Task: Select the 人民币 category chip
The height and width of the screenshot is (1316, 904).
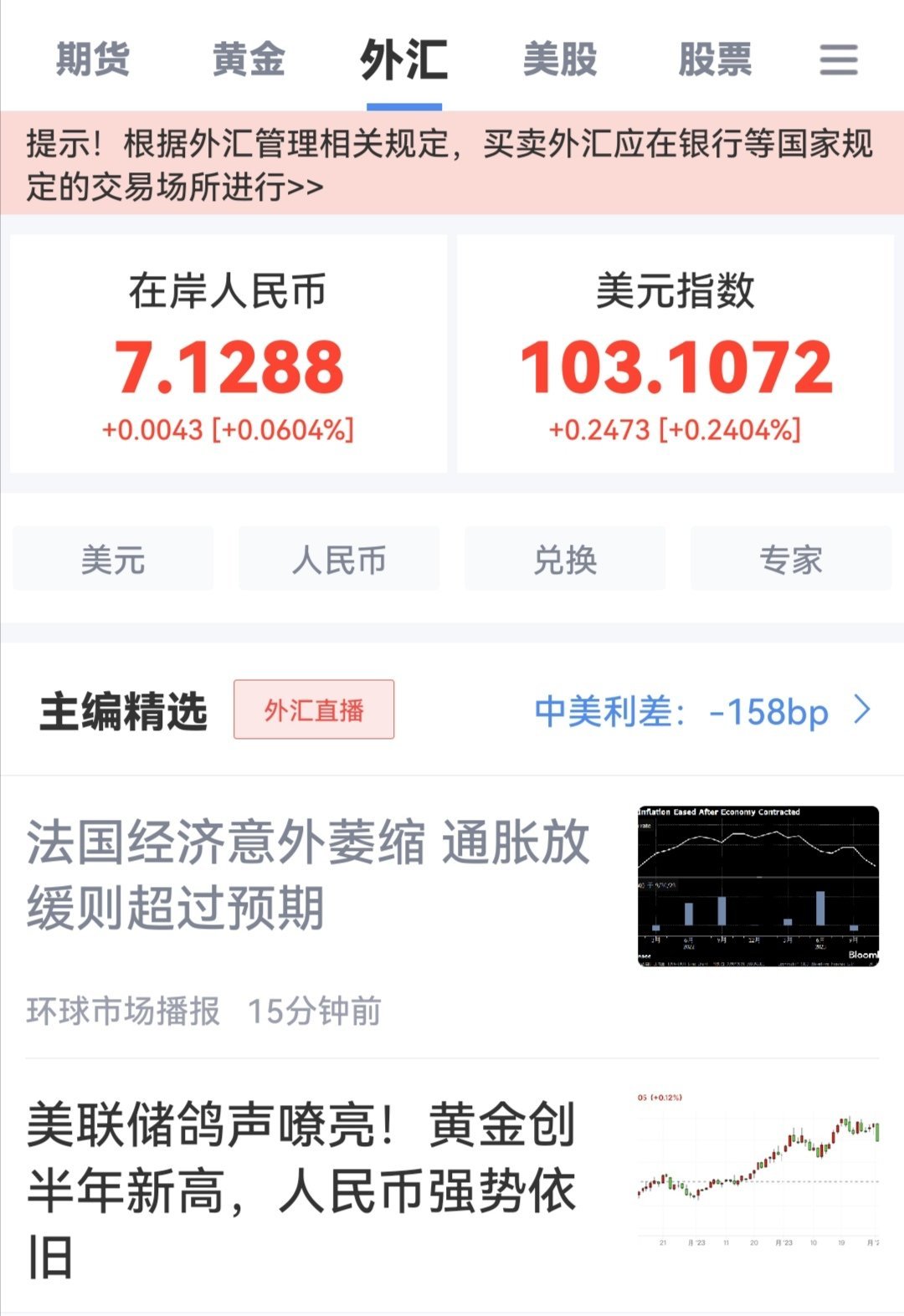Action: coord(339,559)
